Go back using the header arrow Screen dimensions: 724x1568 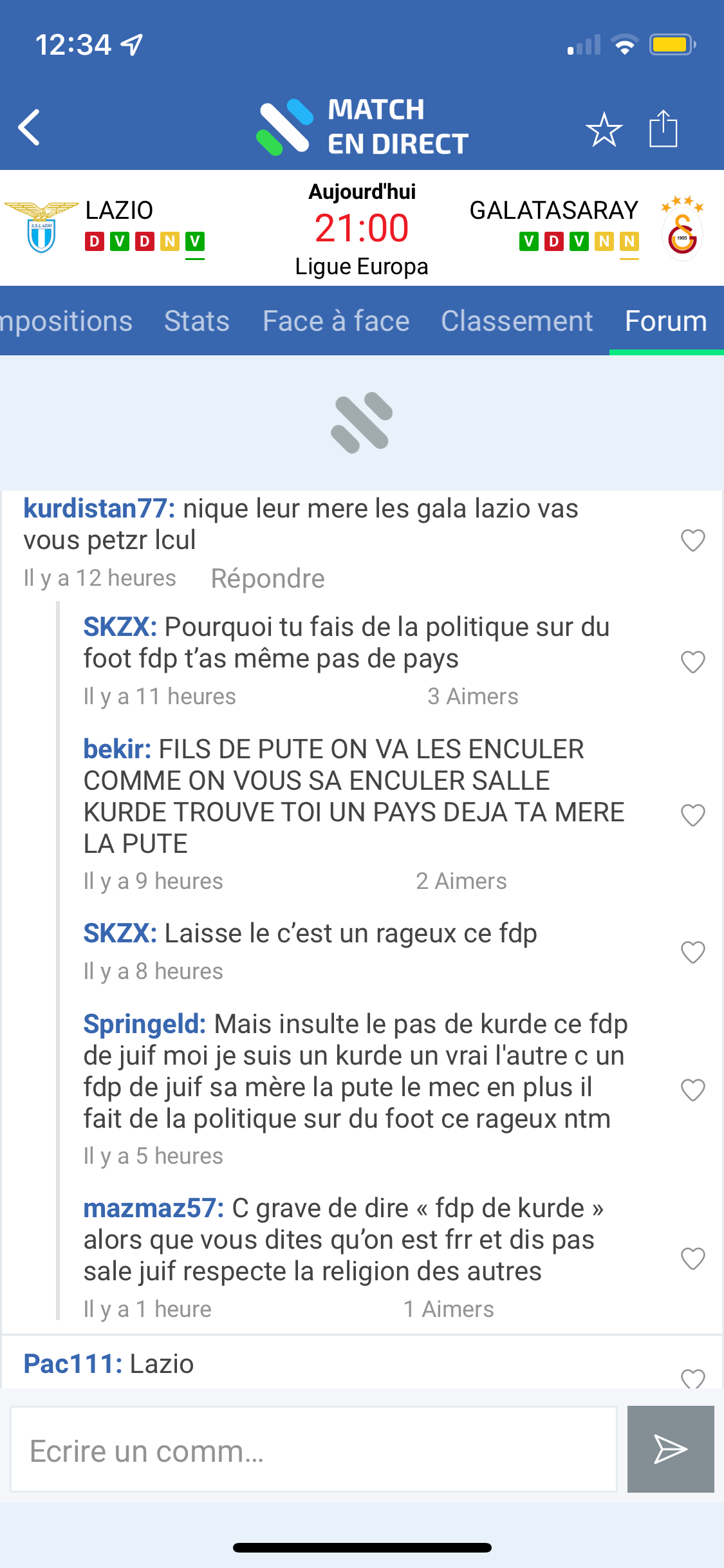(30, 127)
